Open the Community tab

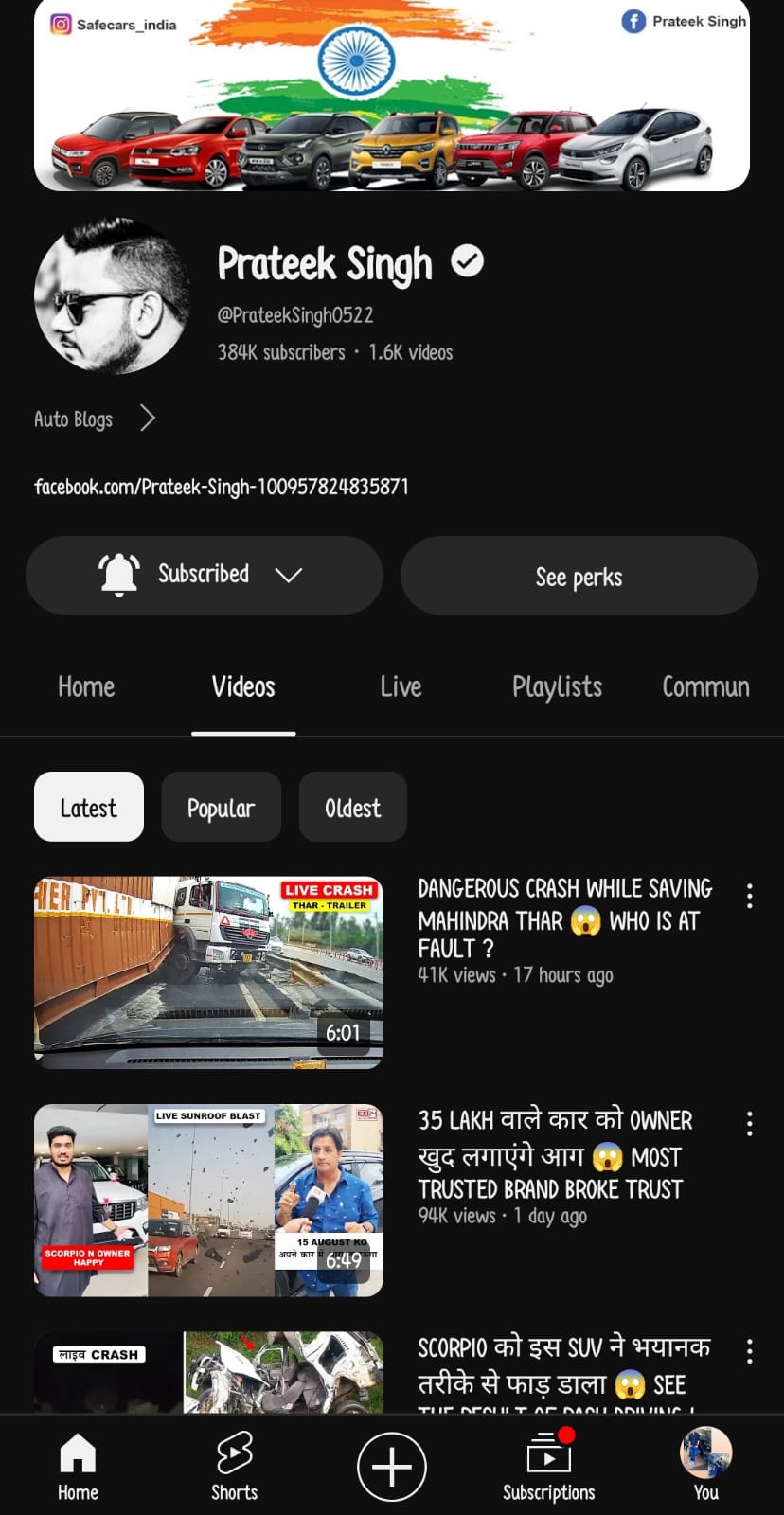click(x=705, y=687)
